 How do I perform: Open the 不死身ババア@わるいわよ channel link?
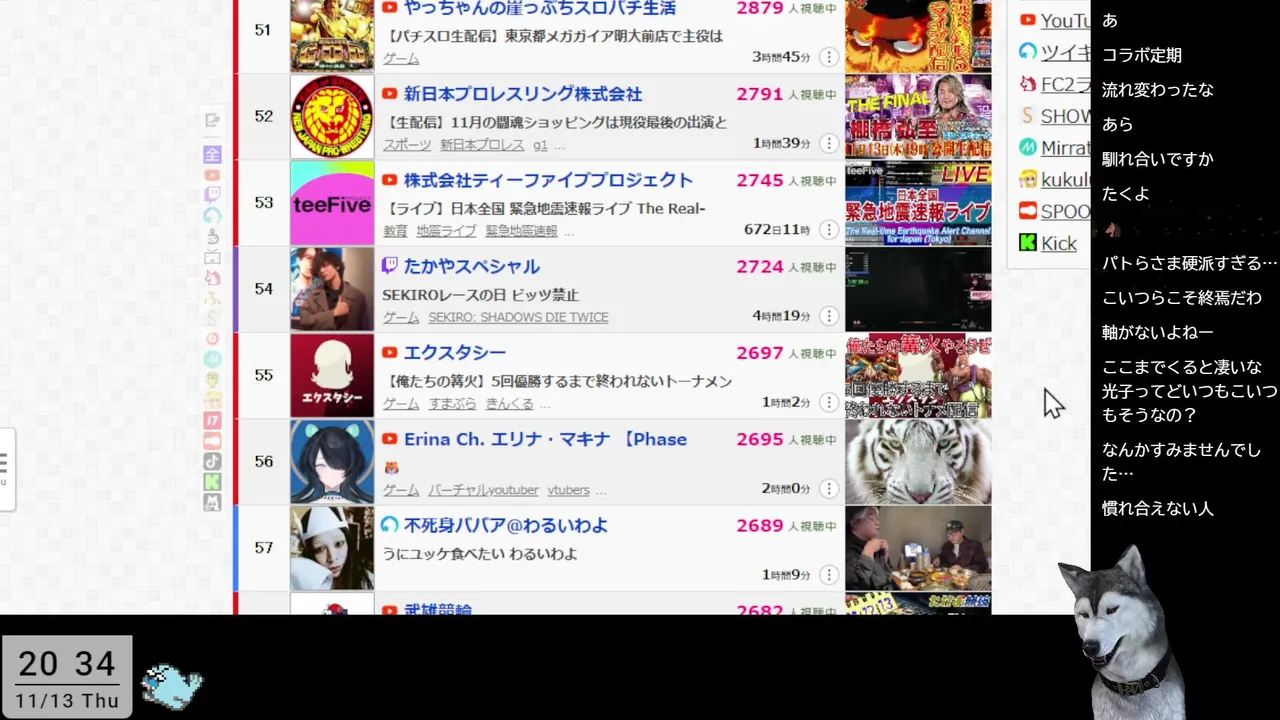coord(505,525)
